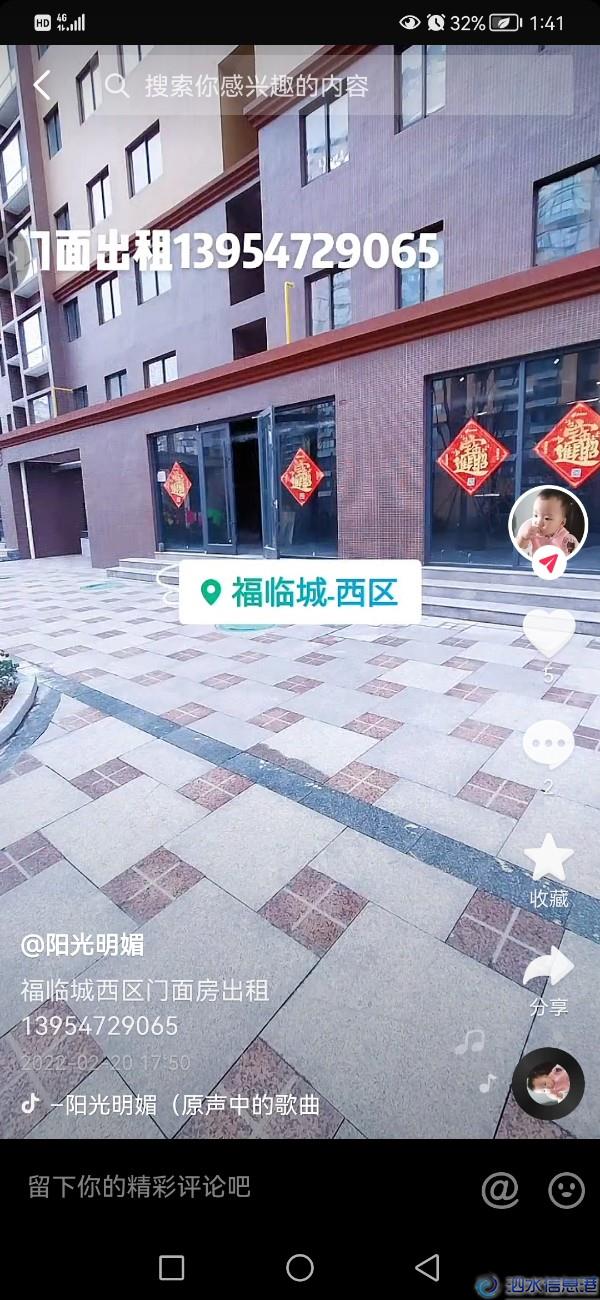Like this video with the heart
Image resolution: width=600 pixels, height=1300 pixels.
[549, 634]
